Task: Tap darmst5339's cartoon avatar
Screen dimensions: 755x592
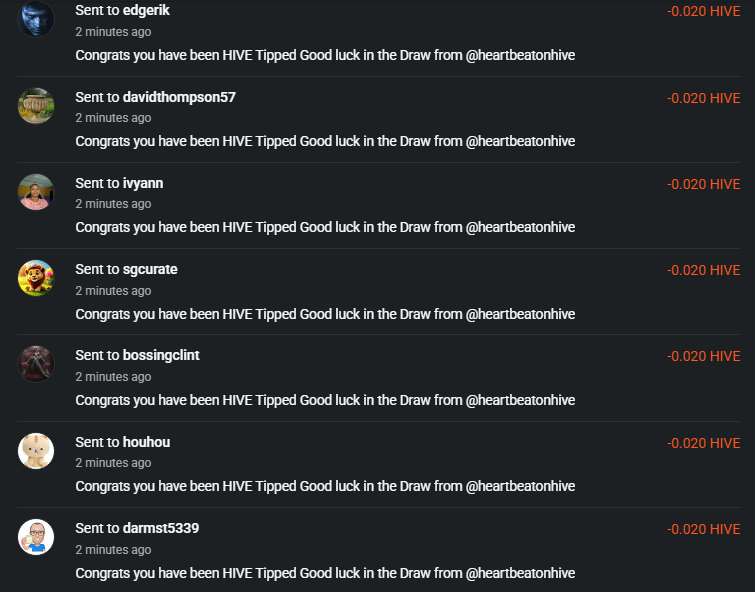Action: click(36, 537)
